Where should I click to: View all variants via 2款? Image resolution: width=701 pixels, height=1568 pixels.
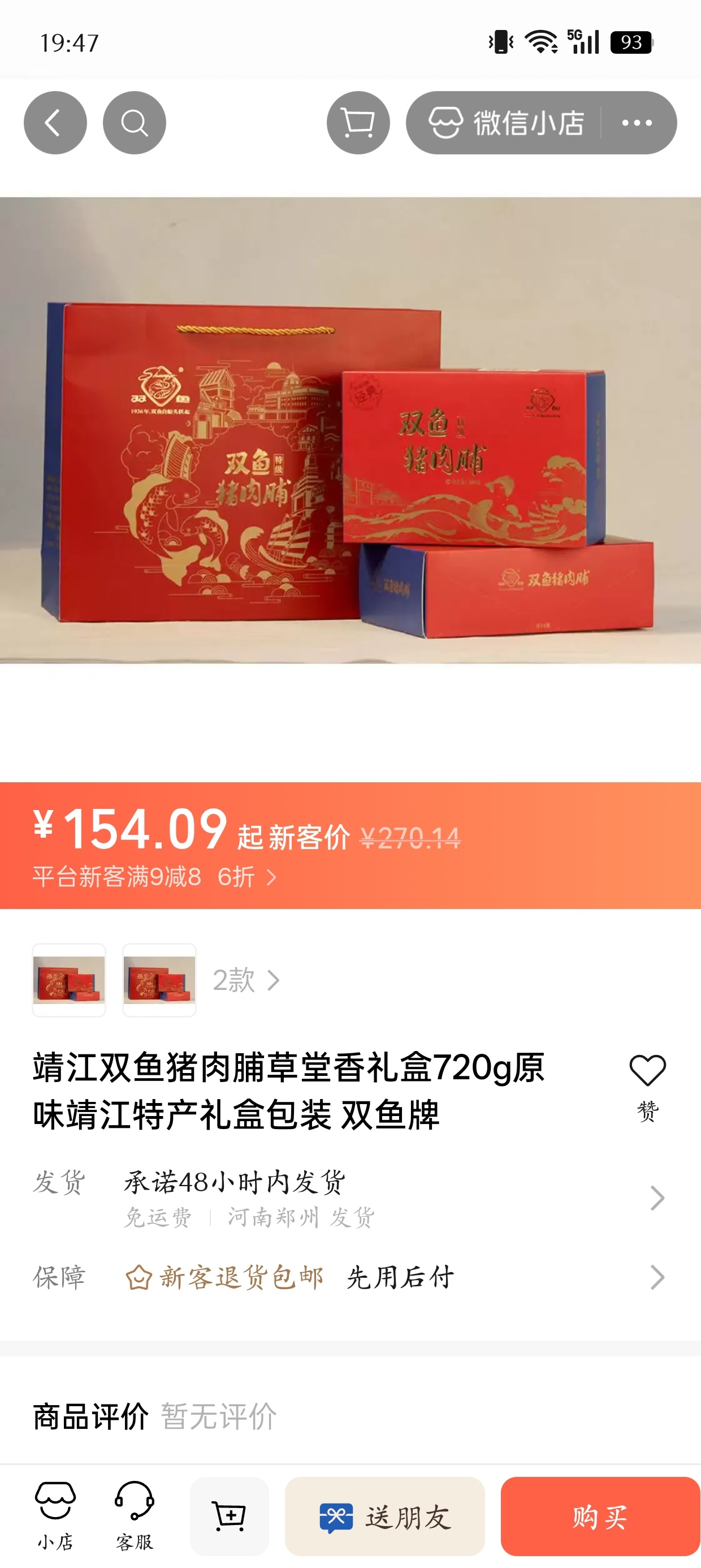point(246,980)
